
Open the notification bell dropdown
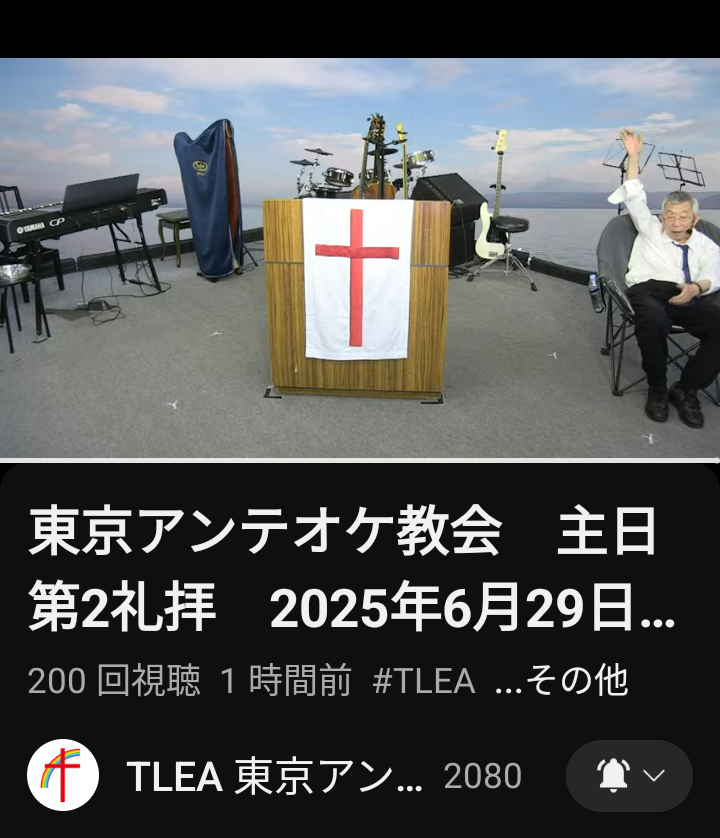(629, 776)
